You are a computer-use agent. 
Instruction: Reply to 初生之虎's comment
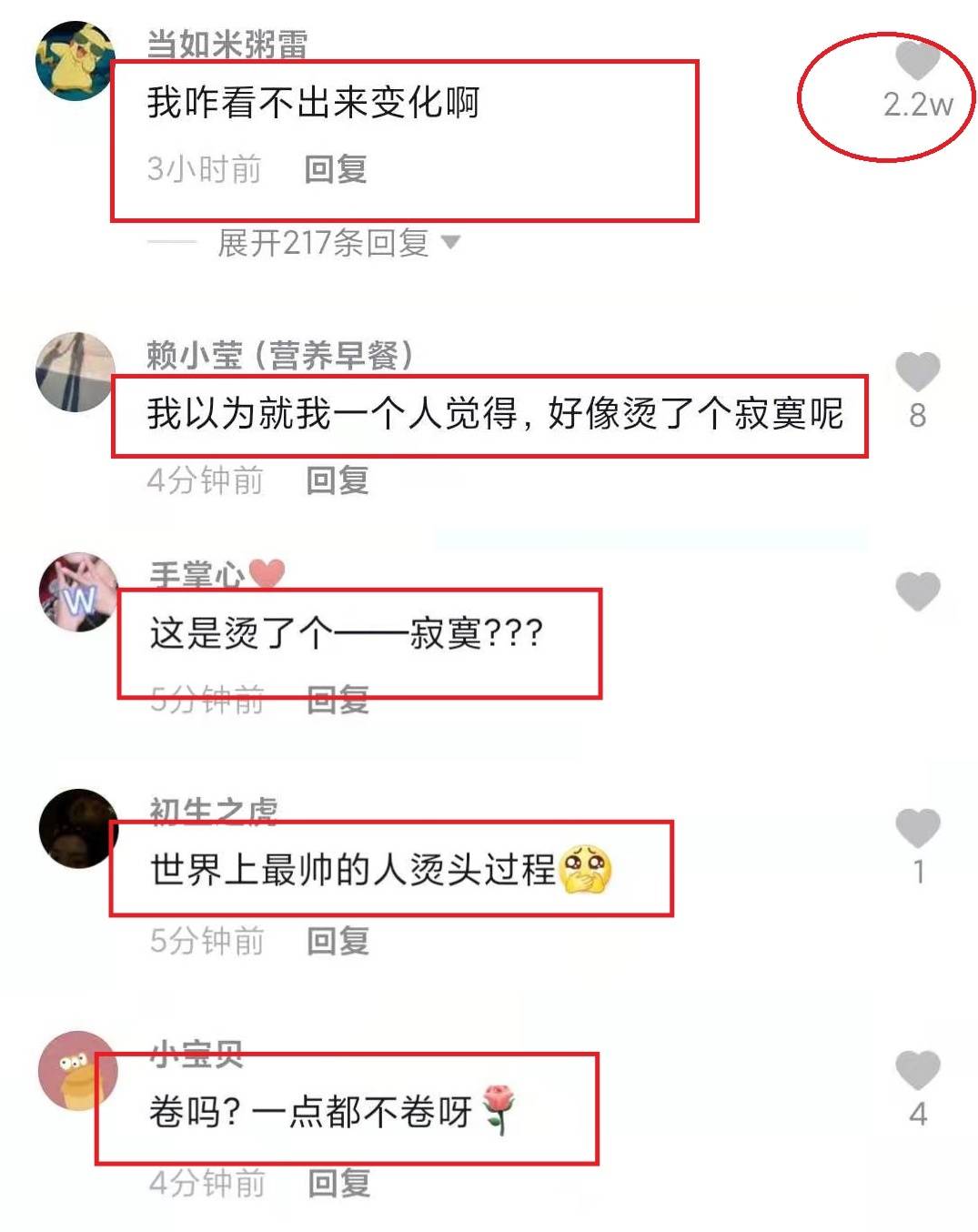338,940
